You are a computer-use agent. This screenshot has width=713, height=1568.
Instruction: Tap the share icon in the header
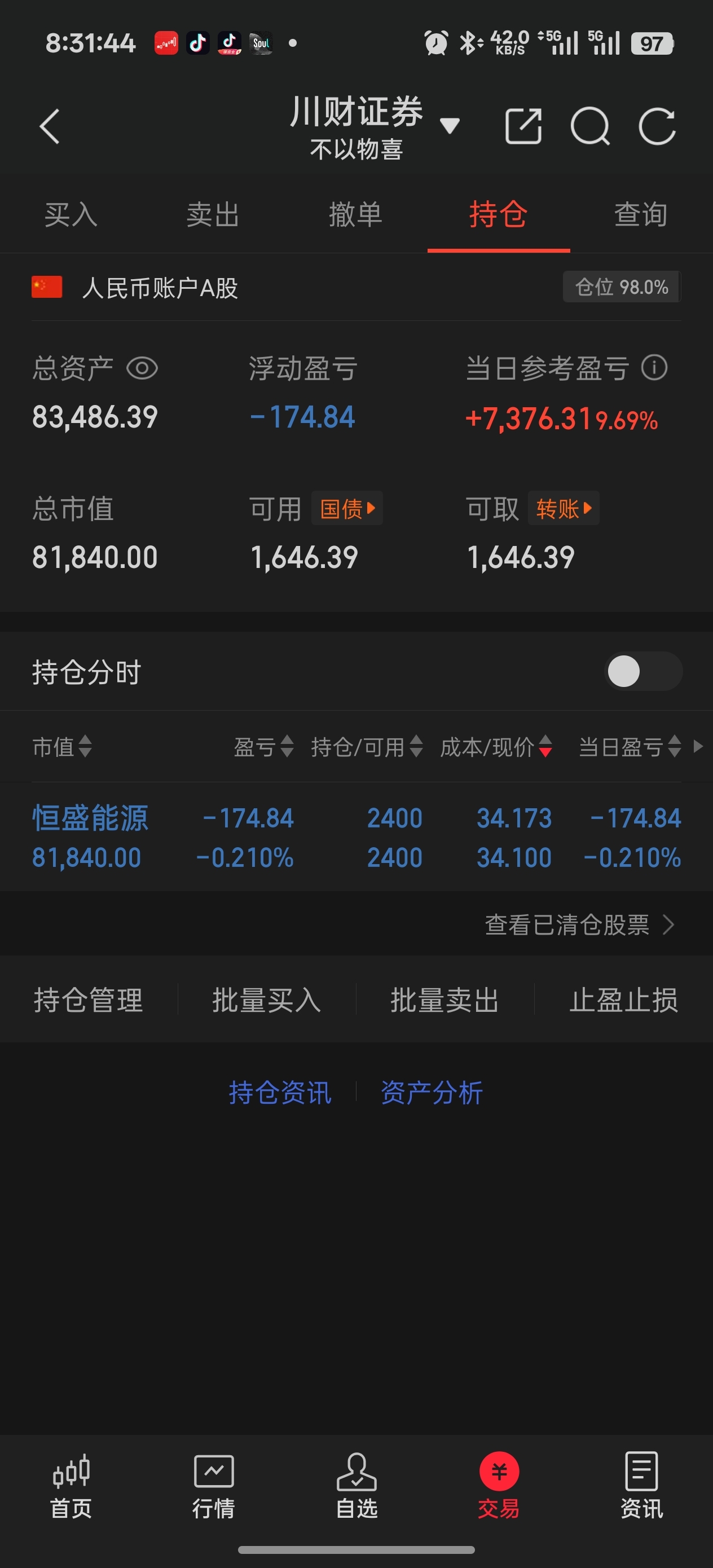tap(523, 126)
